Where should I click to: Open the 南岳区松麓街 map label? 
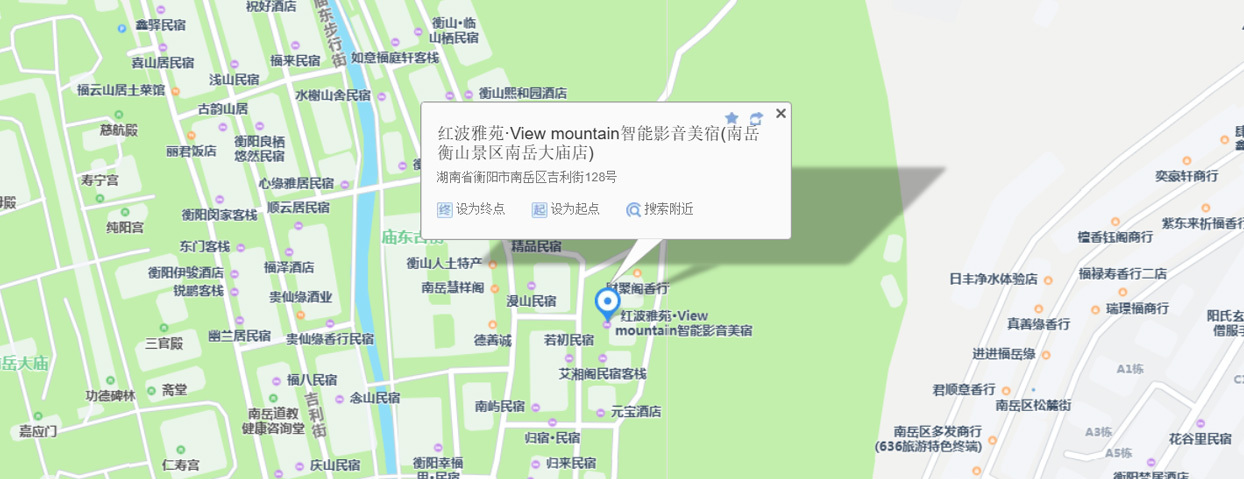(1033, 405)
